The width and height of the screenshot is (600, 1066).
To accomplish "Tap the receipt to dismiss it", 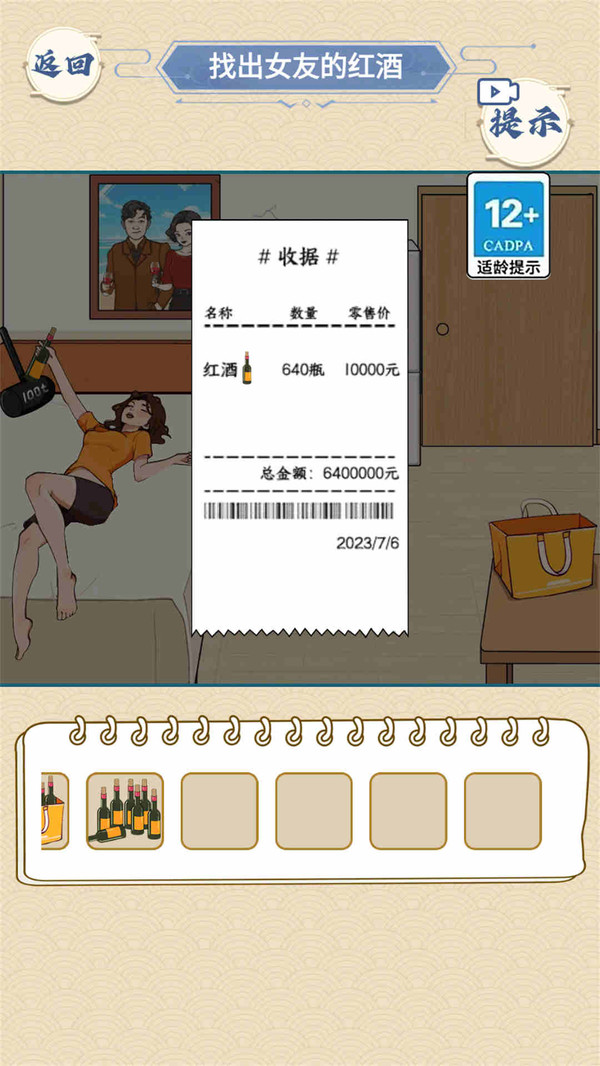I will pyautogui.click(x=300, y=428).
